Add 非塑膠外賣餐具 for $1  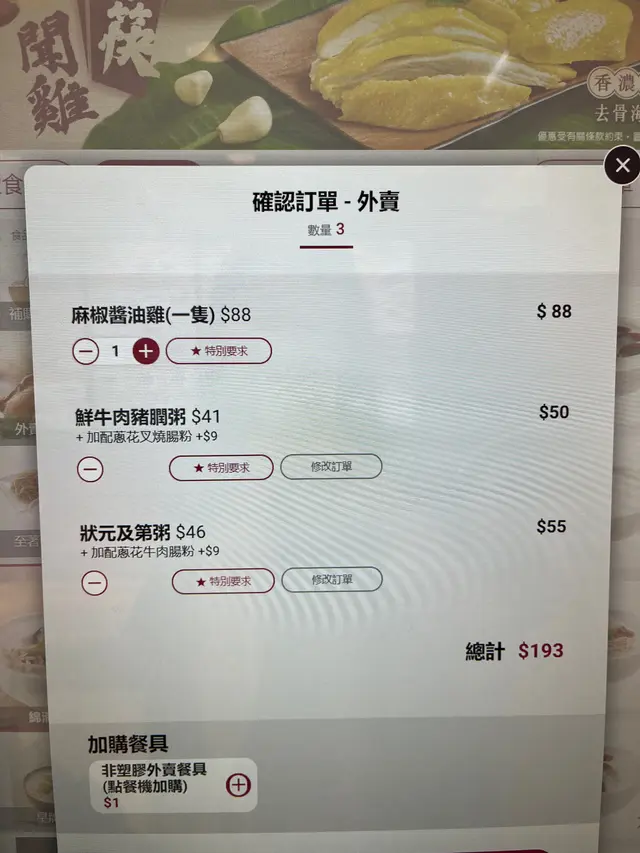238,785
